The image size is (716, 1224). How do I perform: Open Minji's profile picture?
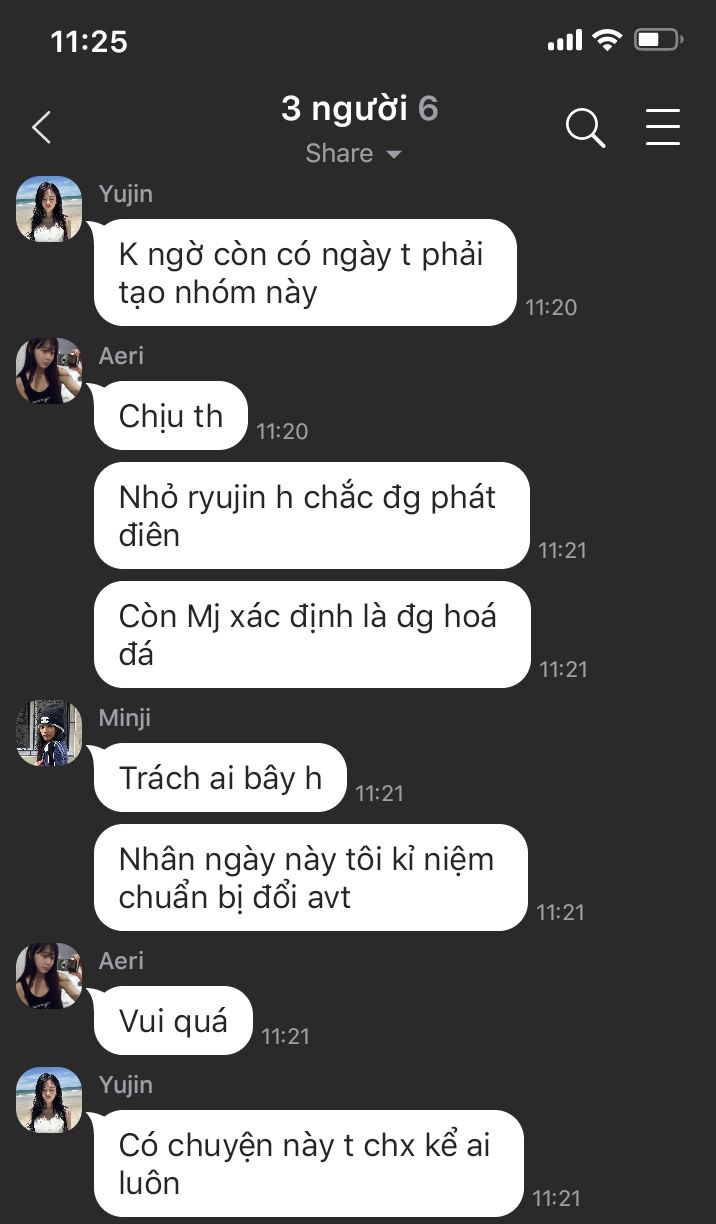pos(49,733)
